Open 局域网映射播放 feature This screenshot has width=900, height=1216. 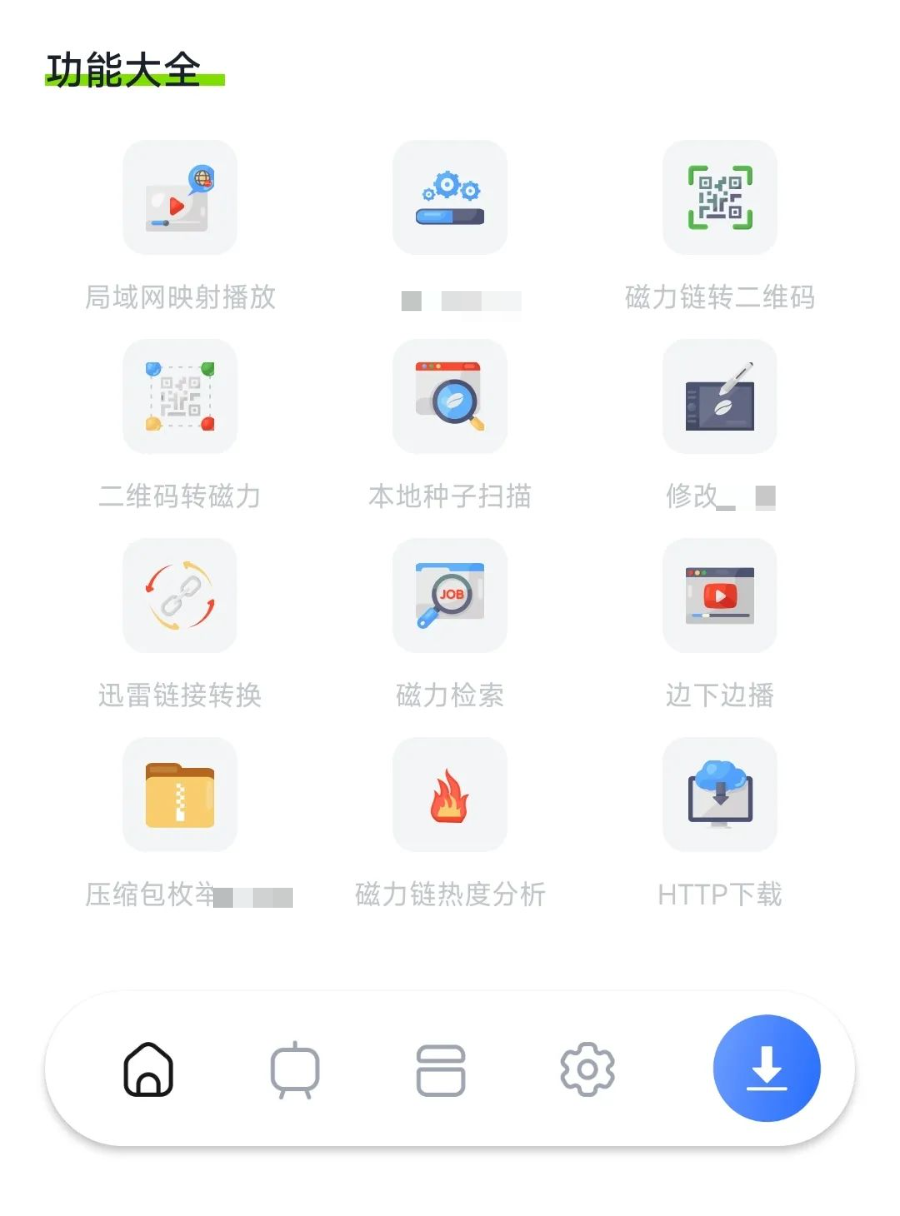pyautogui.click(x=180, y=197)
